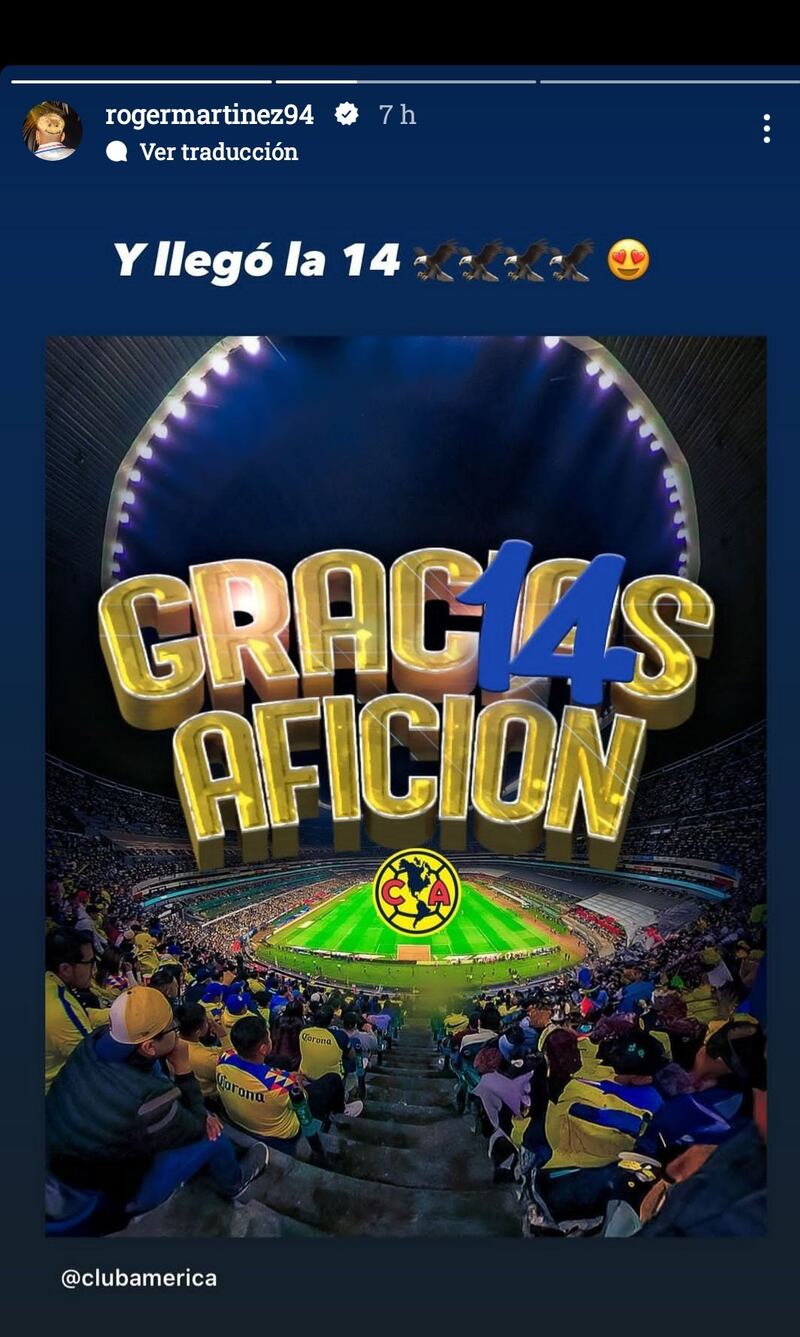Tap the rogermartinez94 username
Viewport: 800px width, 1337px height.
point(209,115)
